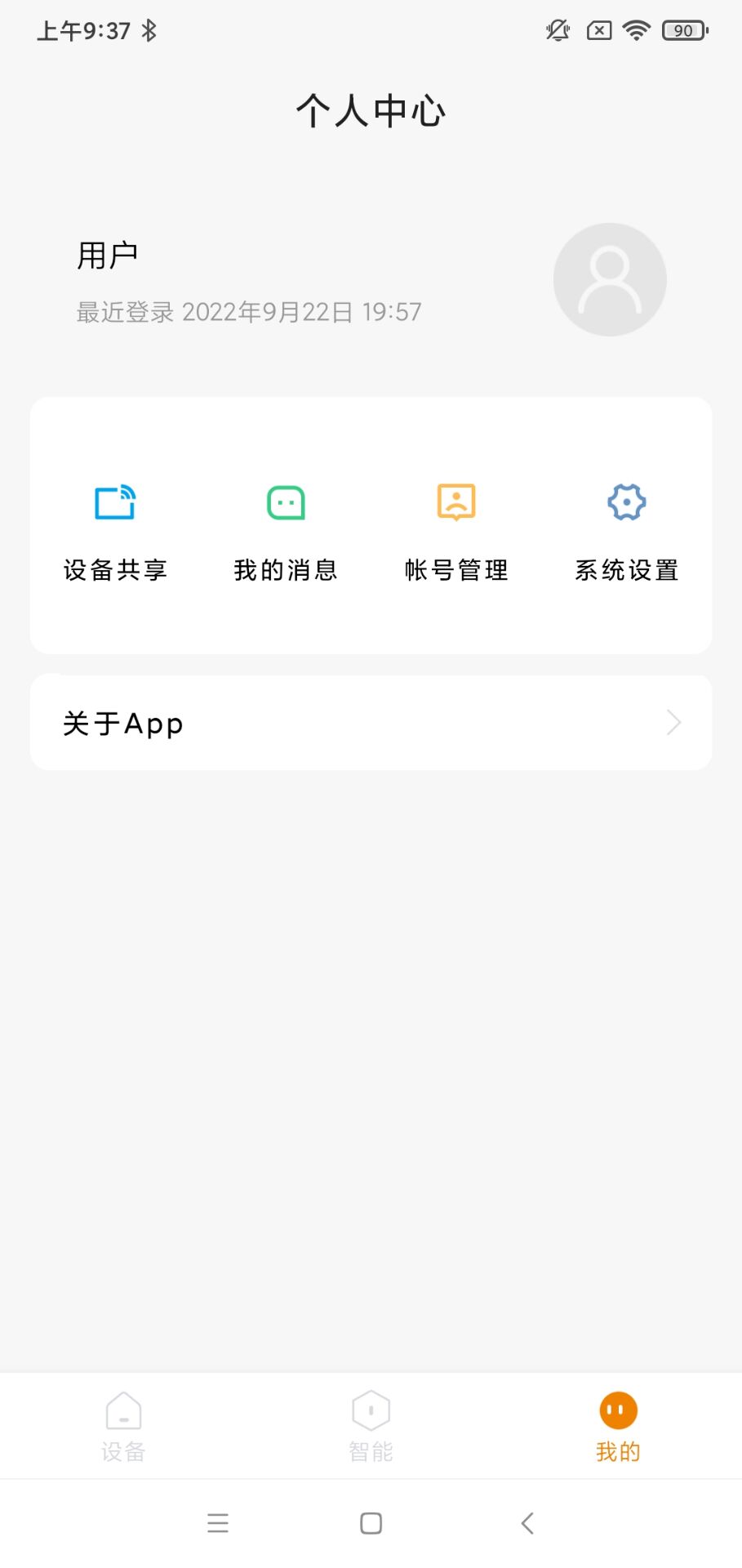Open 系统设置 (system settings) gear icon
Image resolution: width=742 pixels, height=1568 pixels.
pos(625,502)
